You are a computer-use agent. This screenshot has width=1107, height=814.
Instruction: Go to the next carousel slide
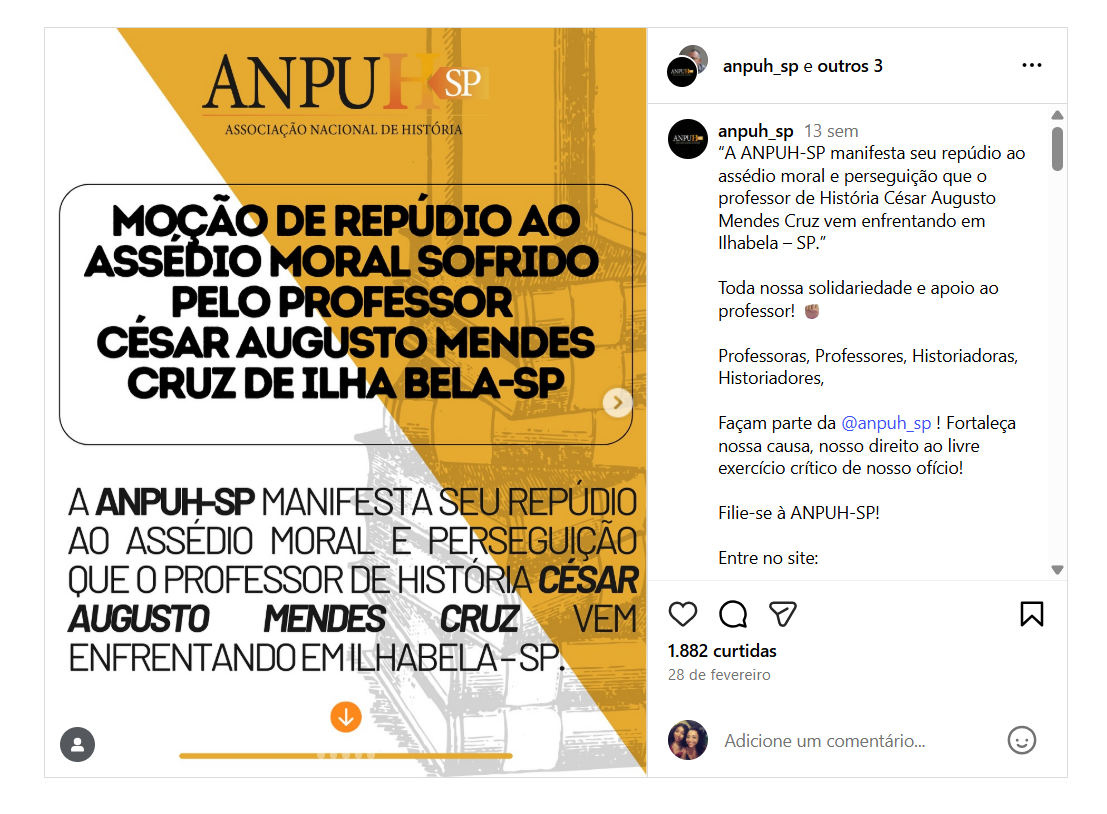pos(618,402)
